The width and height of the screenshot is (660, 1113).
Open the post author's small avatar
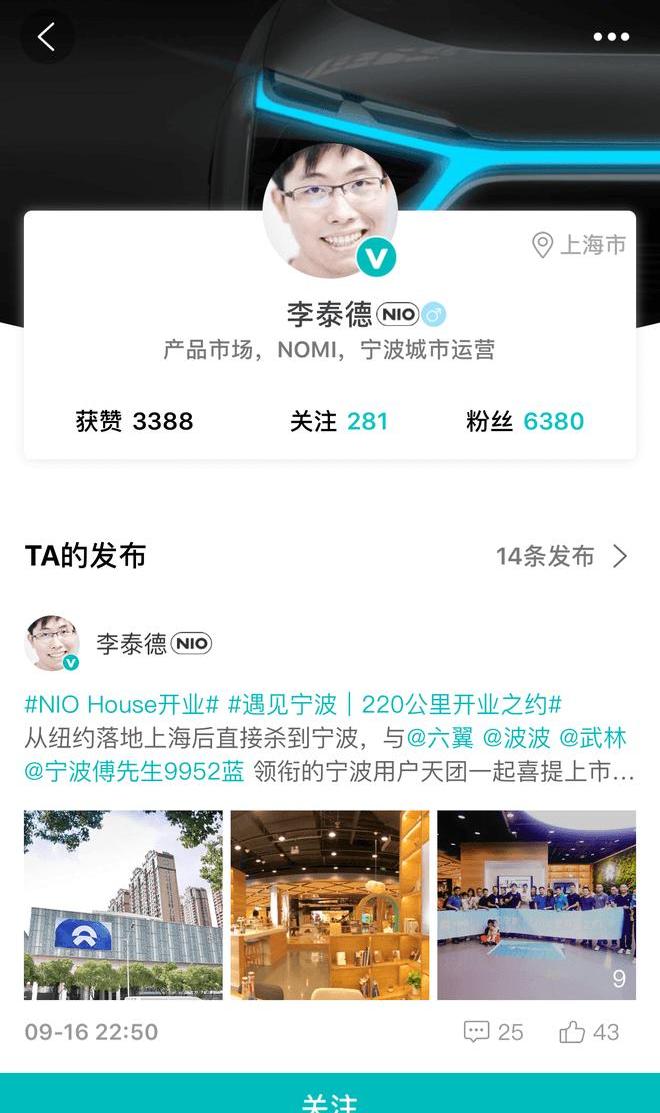point(52,643)
